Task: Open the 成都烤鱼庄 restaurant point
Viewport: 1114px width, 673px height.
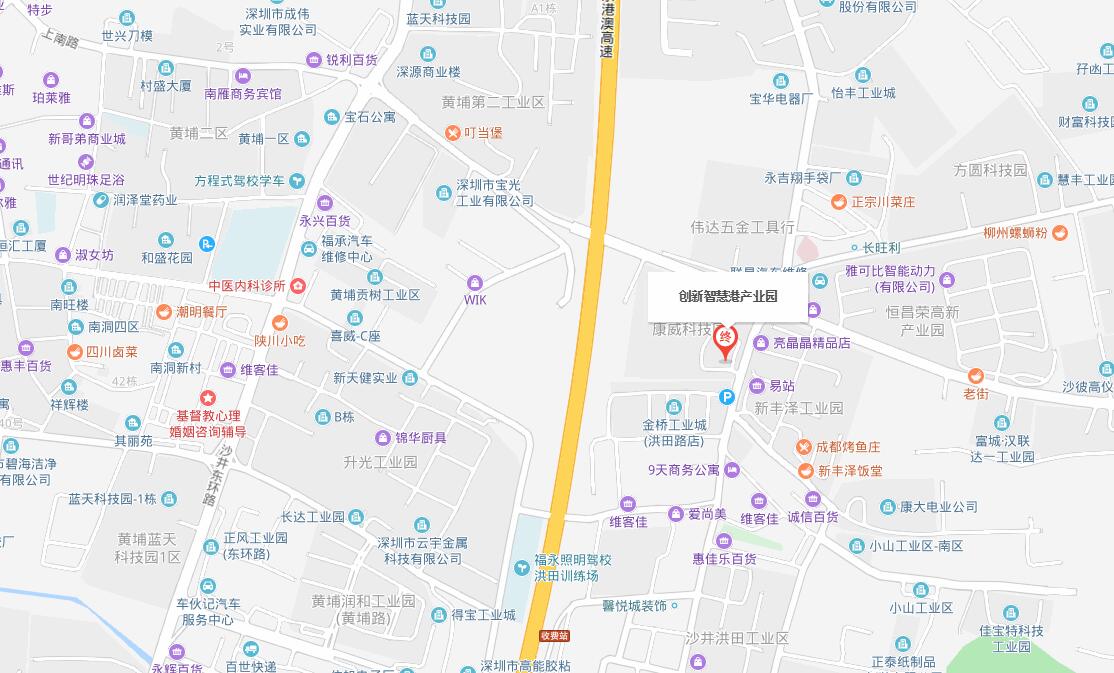Action: (x=804, y=447)
